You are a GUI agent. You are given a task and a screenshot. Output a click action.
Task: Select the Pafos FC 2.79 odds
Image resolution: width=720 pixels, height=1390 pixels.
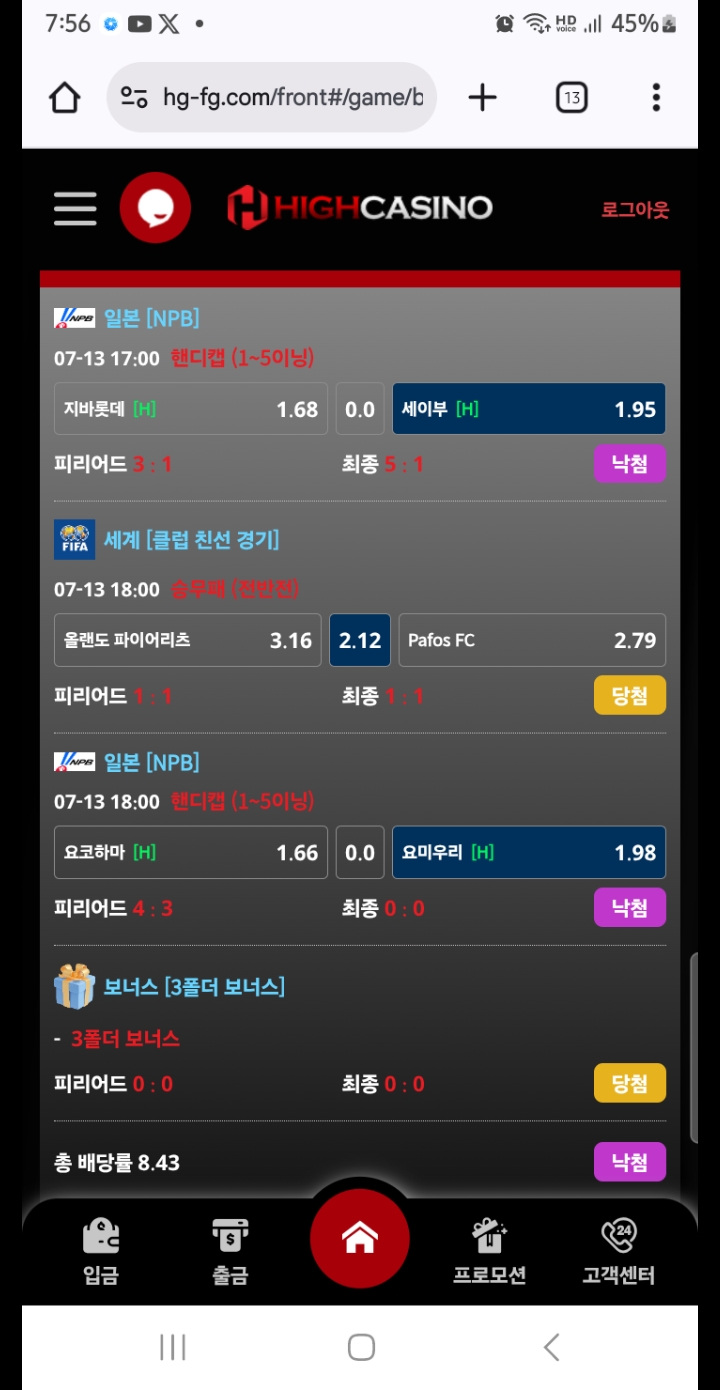(x=532, y=640)
